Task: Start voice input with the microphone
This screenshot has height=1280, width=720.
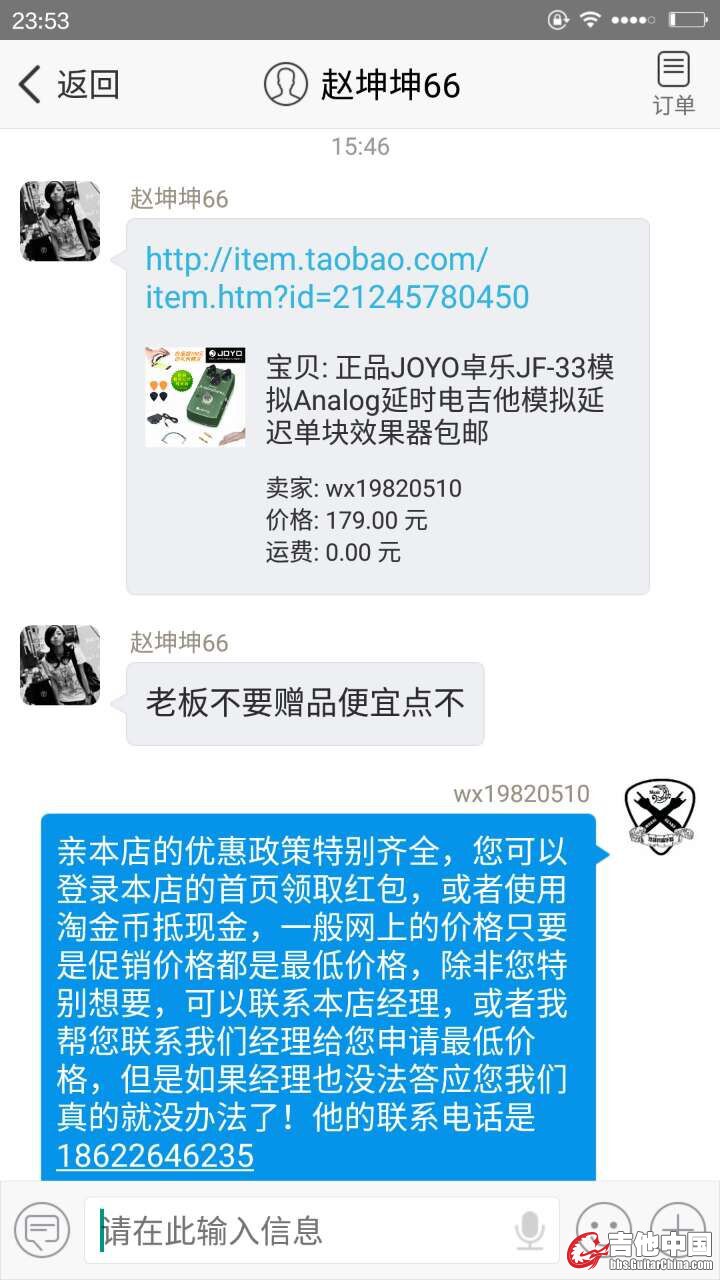Action: point(529,1230)
